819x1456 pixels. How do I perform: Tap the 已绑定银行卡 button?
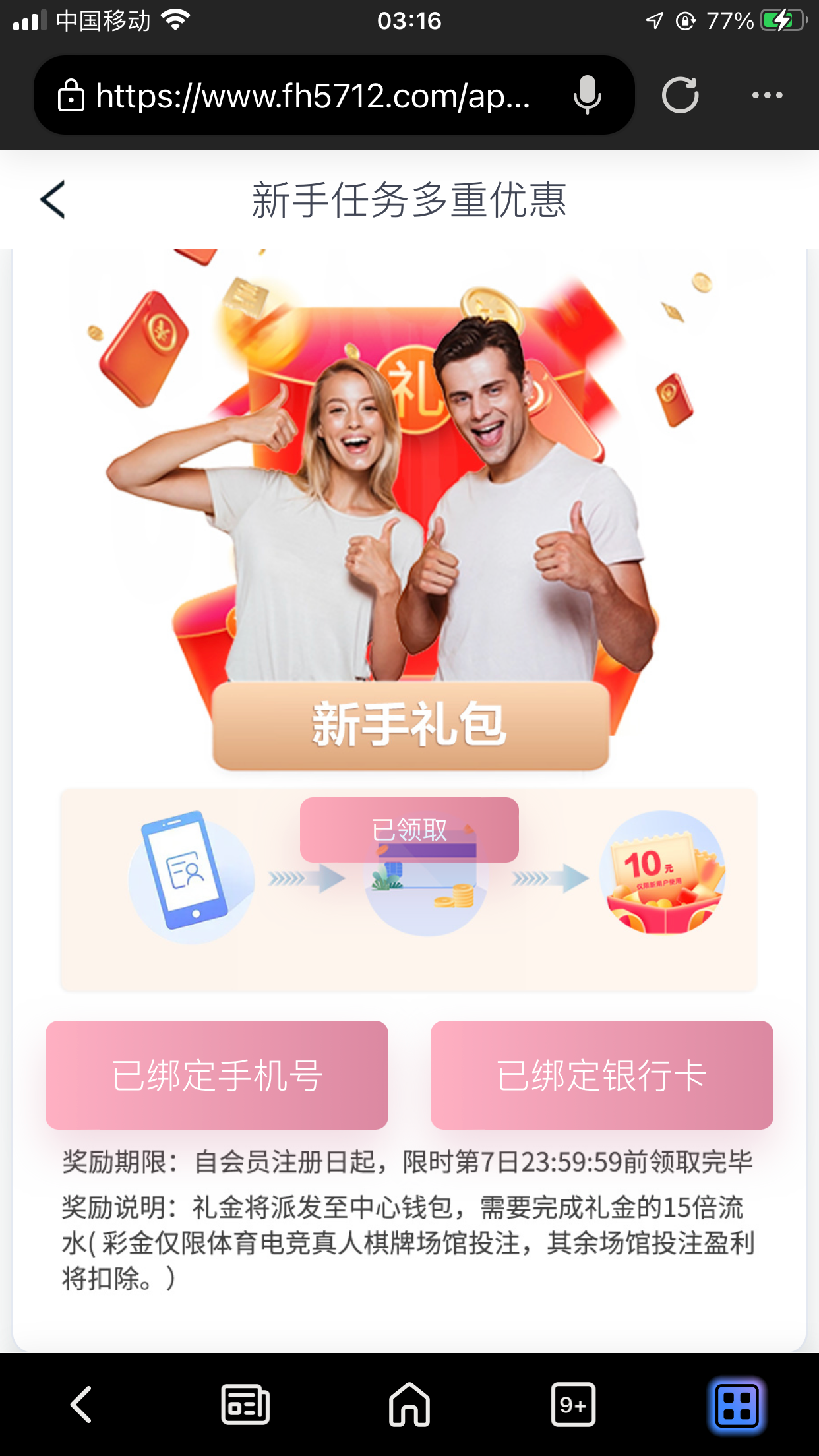pos(601,1075)
